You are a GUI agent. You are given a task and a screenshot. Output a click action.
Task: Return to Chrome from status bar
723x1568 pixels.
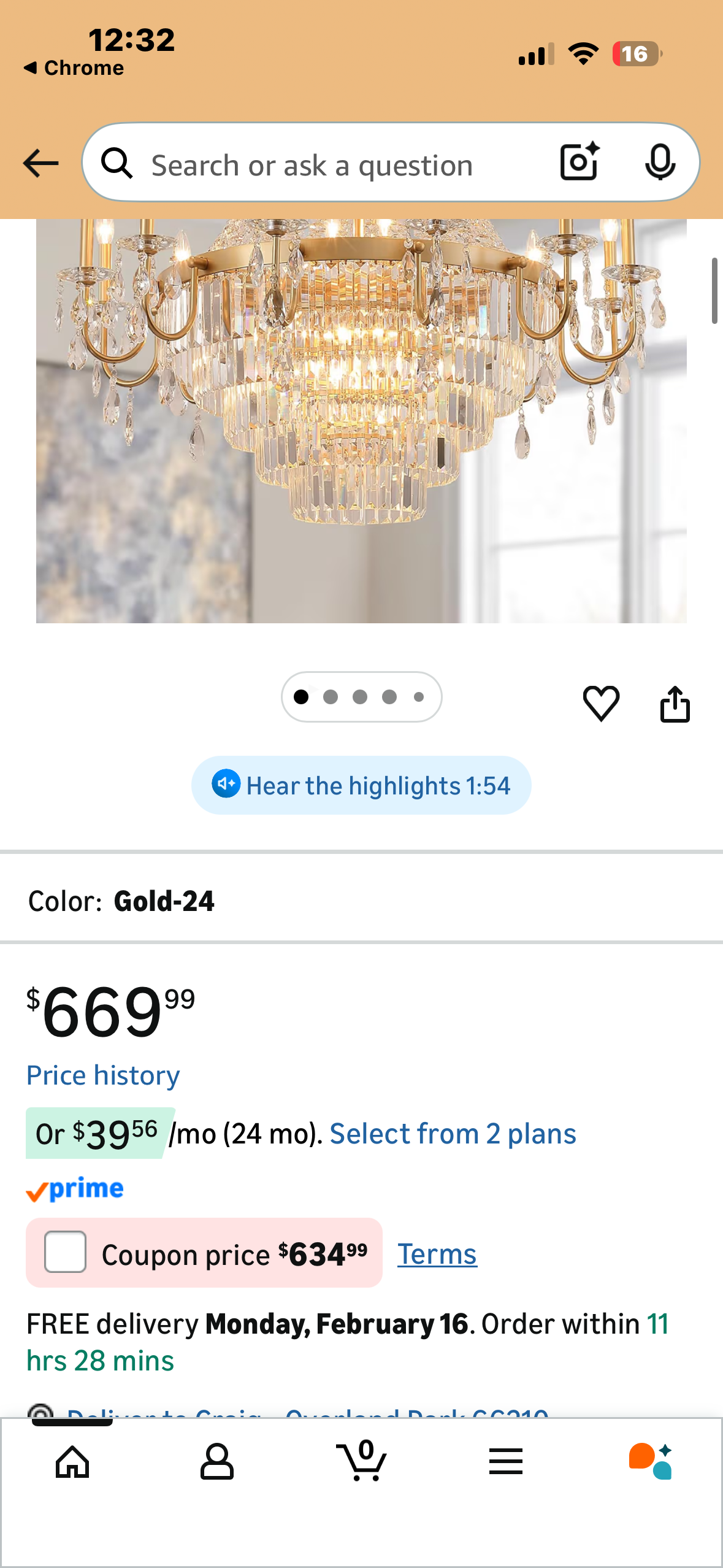point(74,67)
